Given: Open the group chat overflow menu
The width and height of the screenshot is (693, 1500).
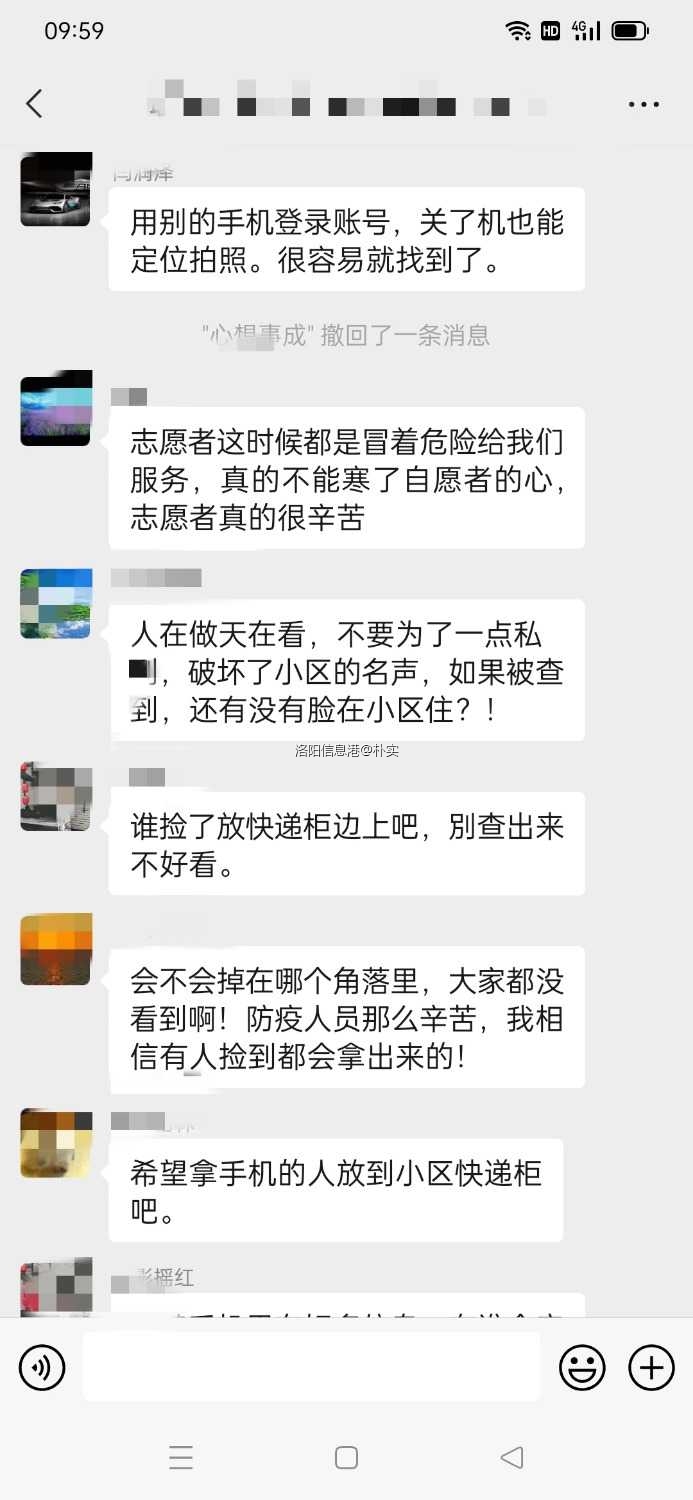Looking at the screenshot, I should (x=643, y=104).
